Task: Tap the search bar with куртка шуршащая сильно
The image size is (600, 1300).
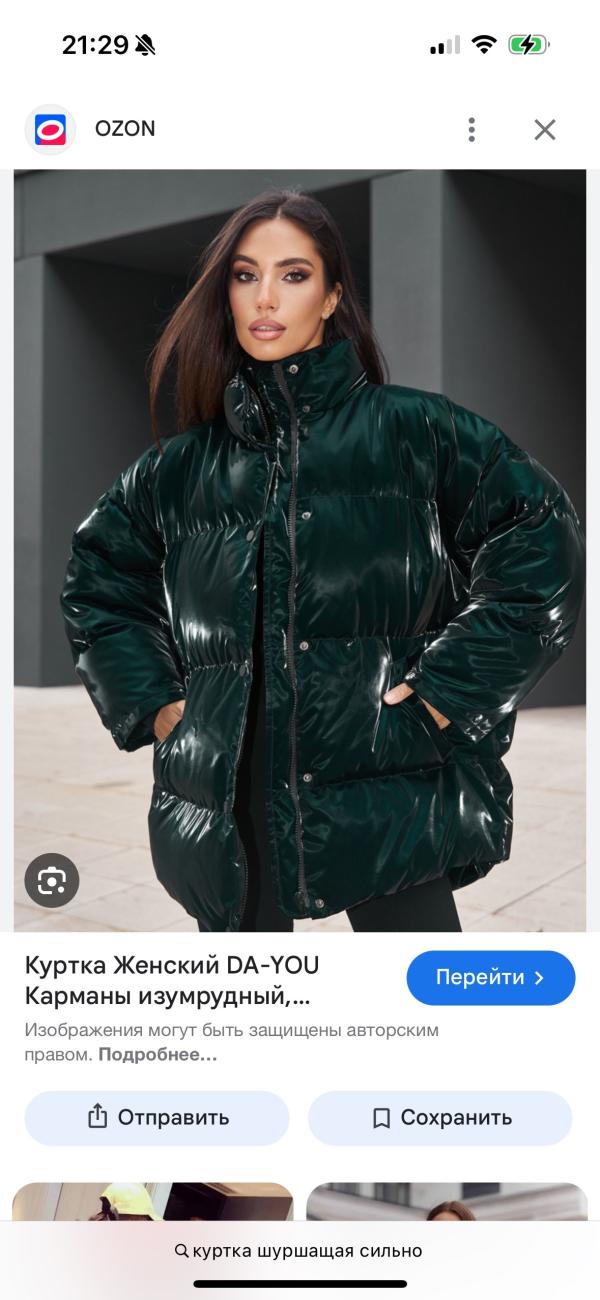Action: click(300, 1251)
